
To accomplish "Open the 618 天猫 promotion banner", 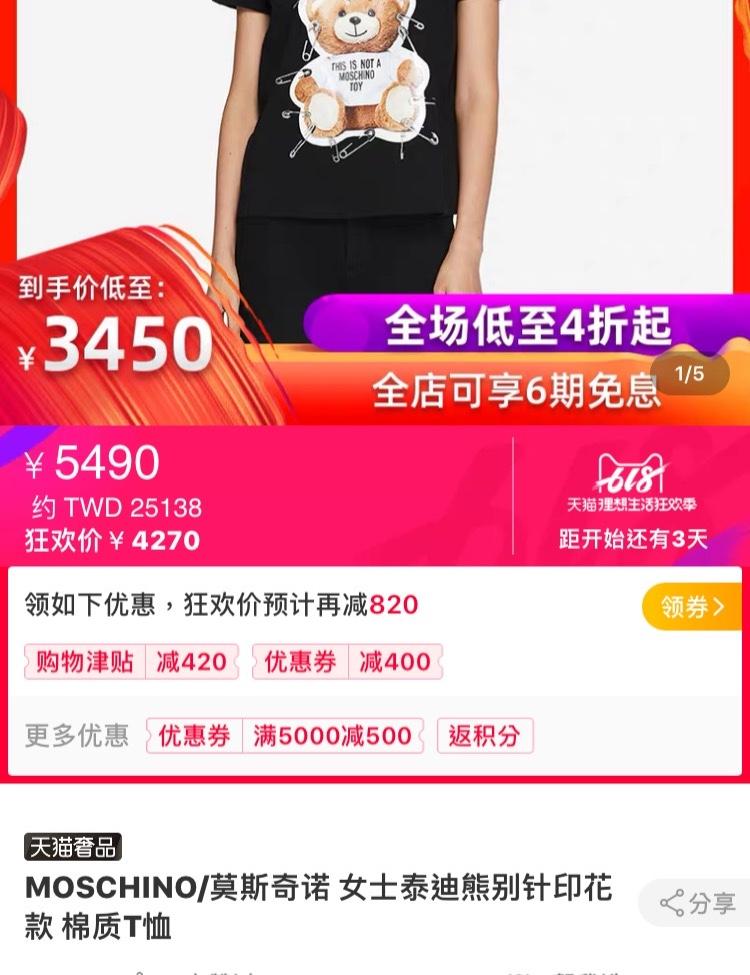I will [632, 496].
